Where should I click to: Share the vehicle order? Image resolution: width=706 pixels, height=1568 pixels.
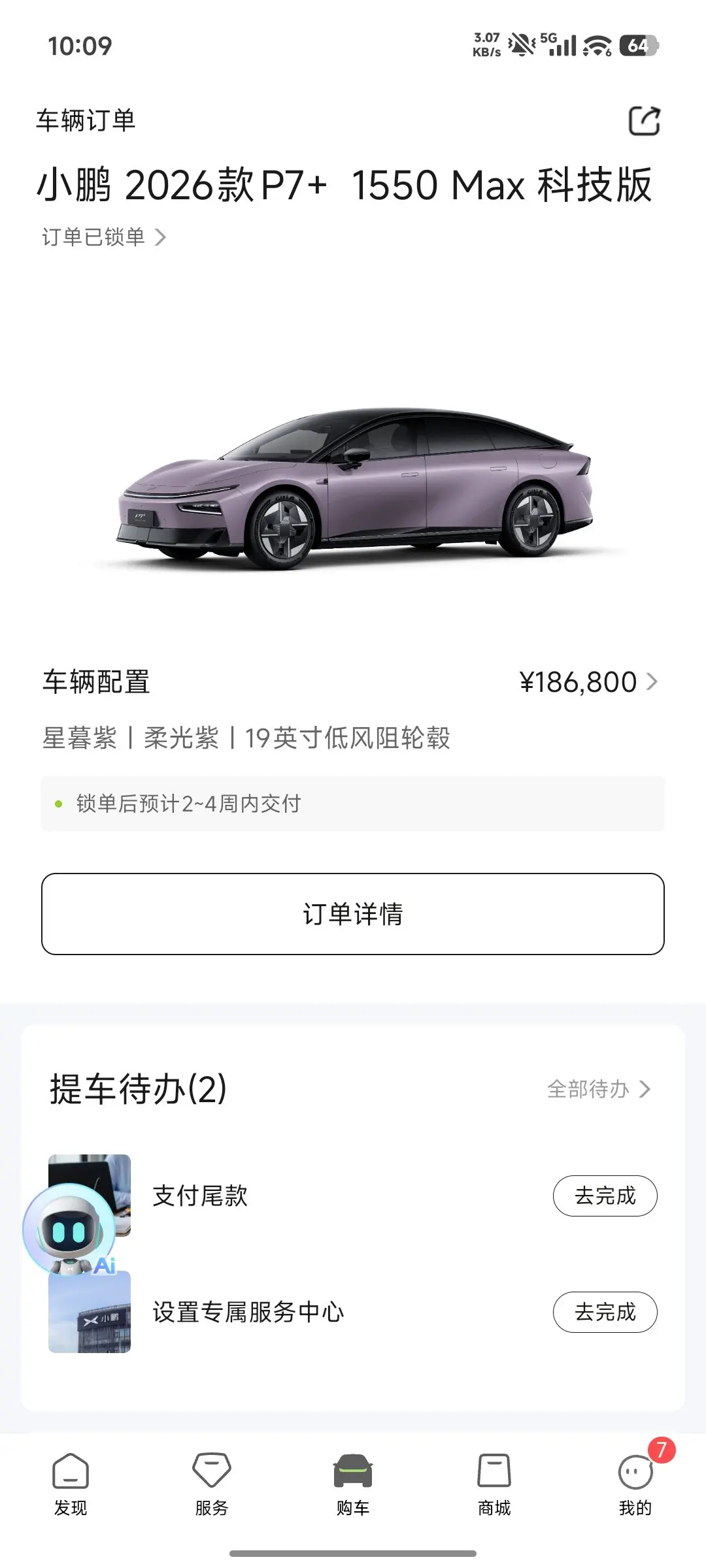click(644, 121)
